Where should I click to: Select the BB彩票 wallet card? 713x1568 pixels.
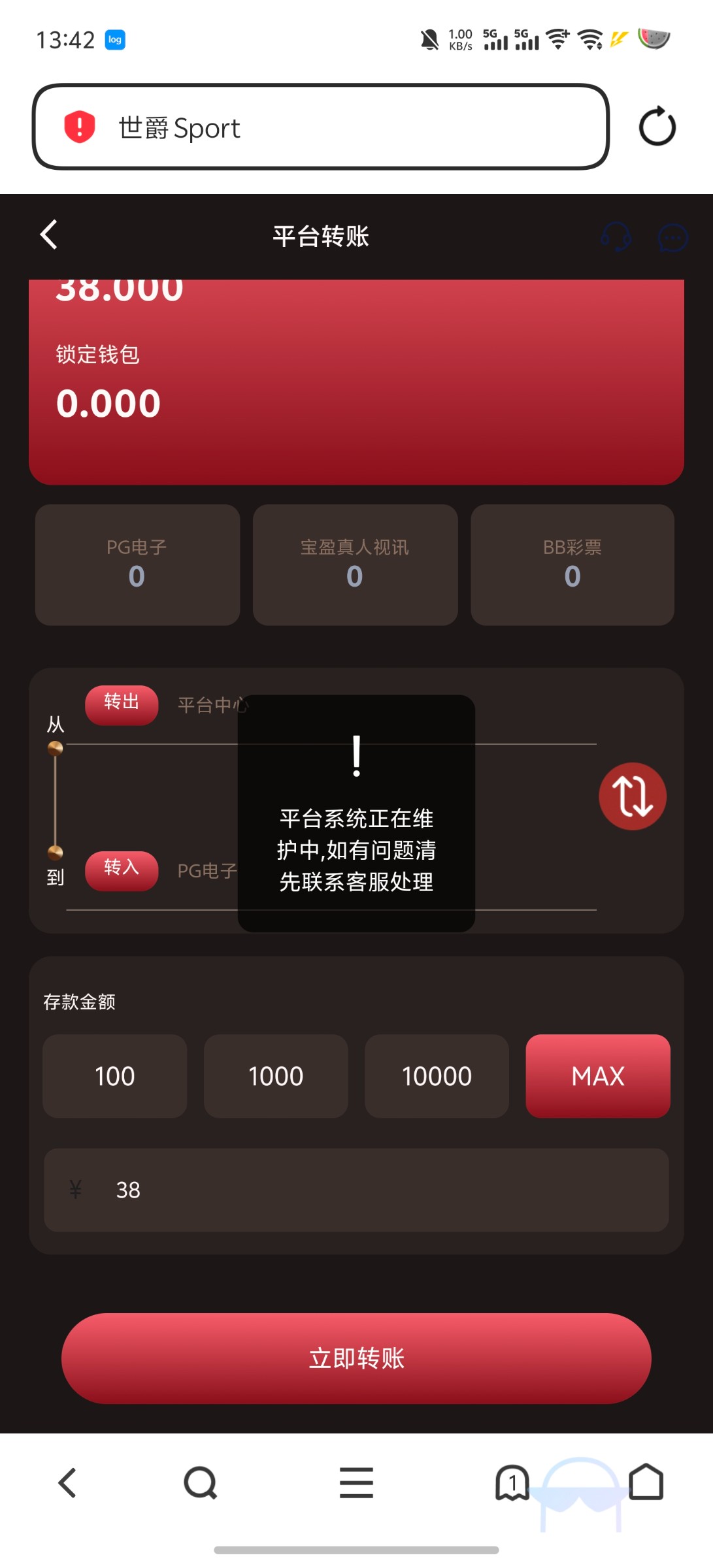click(572, 564)
